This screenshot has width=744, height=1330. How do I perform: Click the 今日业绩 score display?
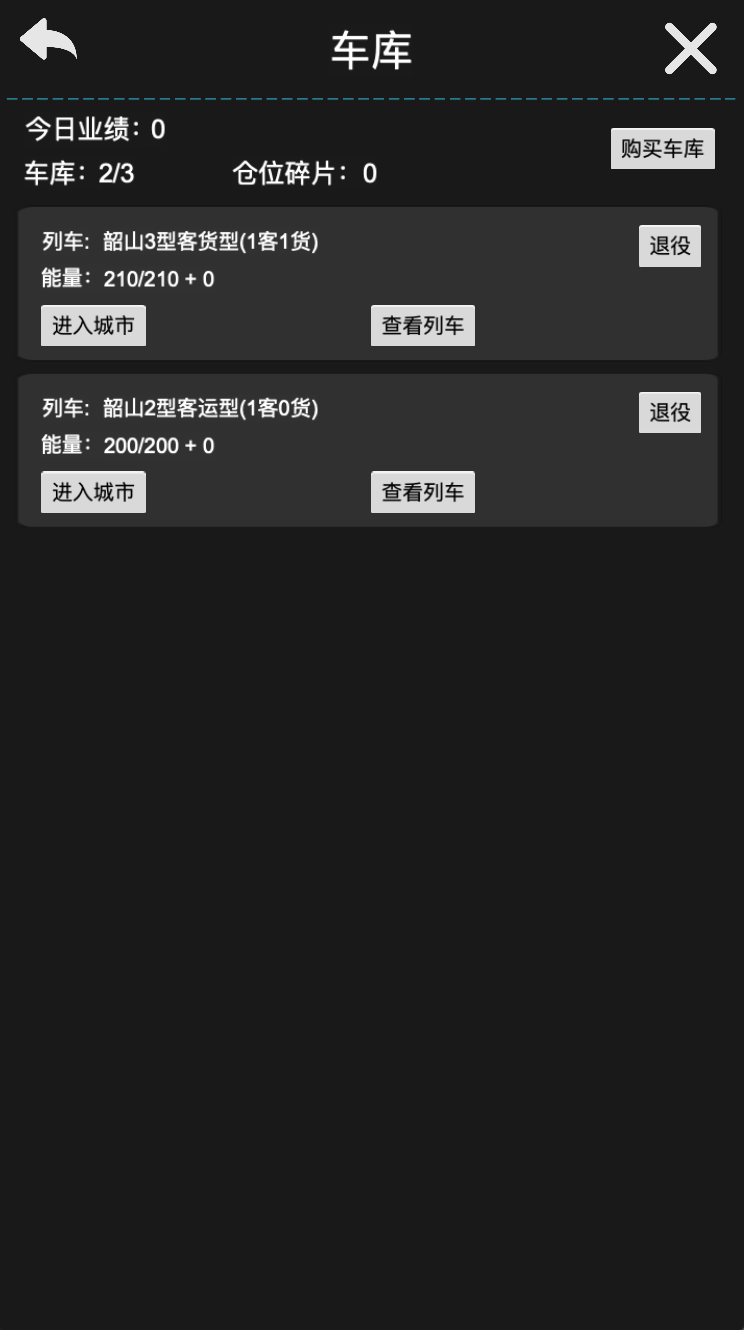(x=93, y=129)
